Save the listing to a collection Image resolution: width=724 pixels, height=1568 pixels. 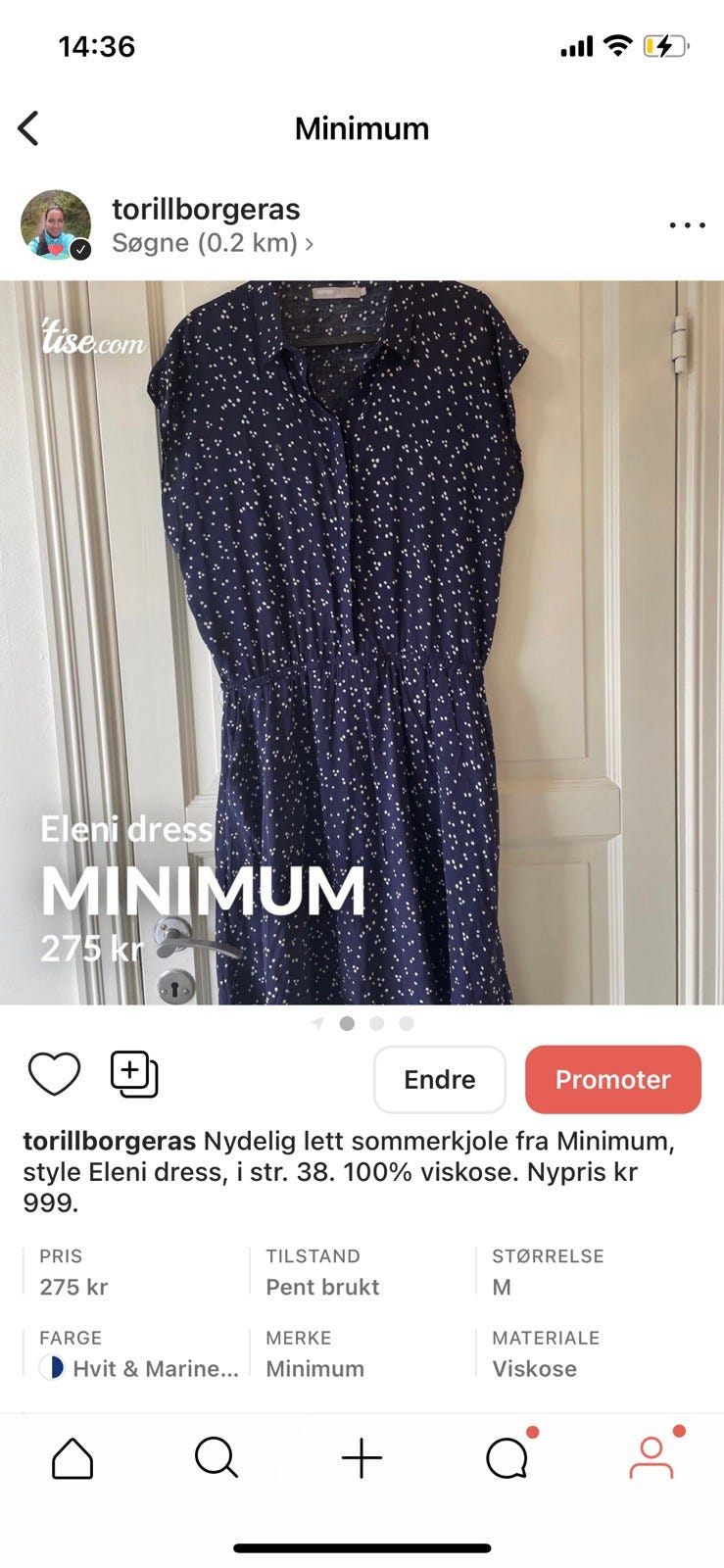tap(134, 1072)
